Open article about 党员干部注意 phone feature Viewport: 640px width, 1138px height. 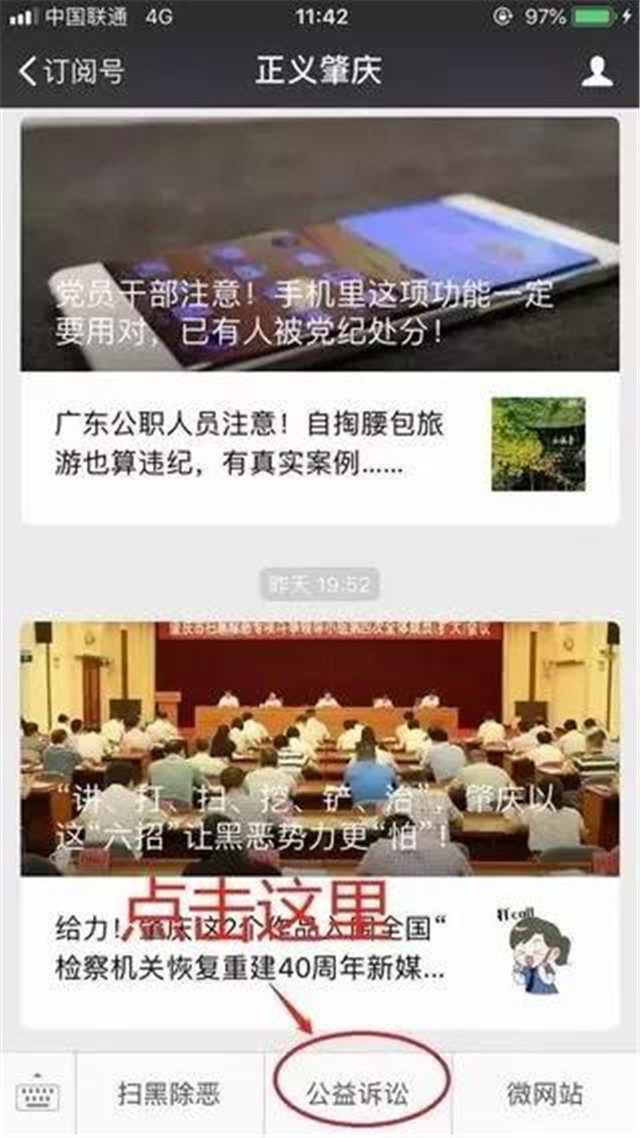point(320,245)
